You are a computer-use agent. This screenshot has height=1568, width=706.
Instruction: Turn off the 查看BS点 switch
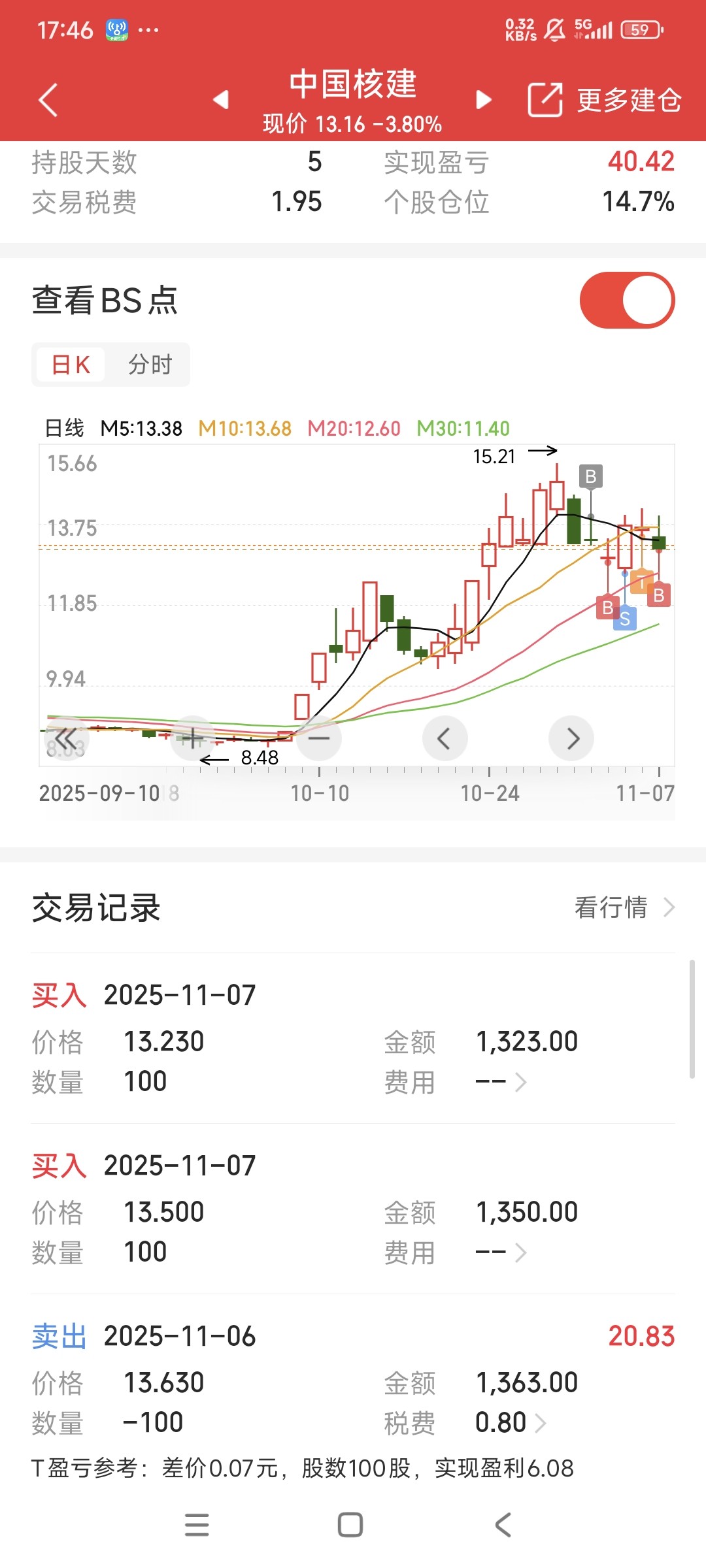[x=626, y=301]
